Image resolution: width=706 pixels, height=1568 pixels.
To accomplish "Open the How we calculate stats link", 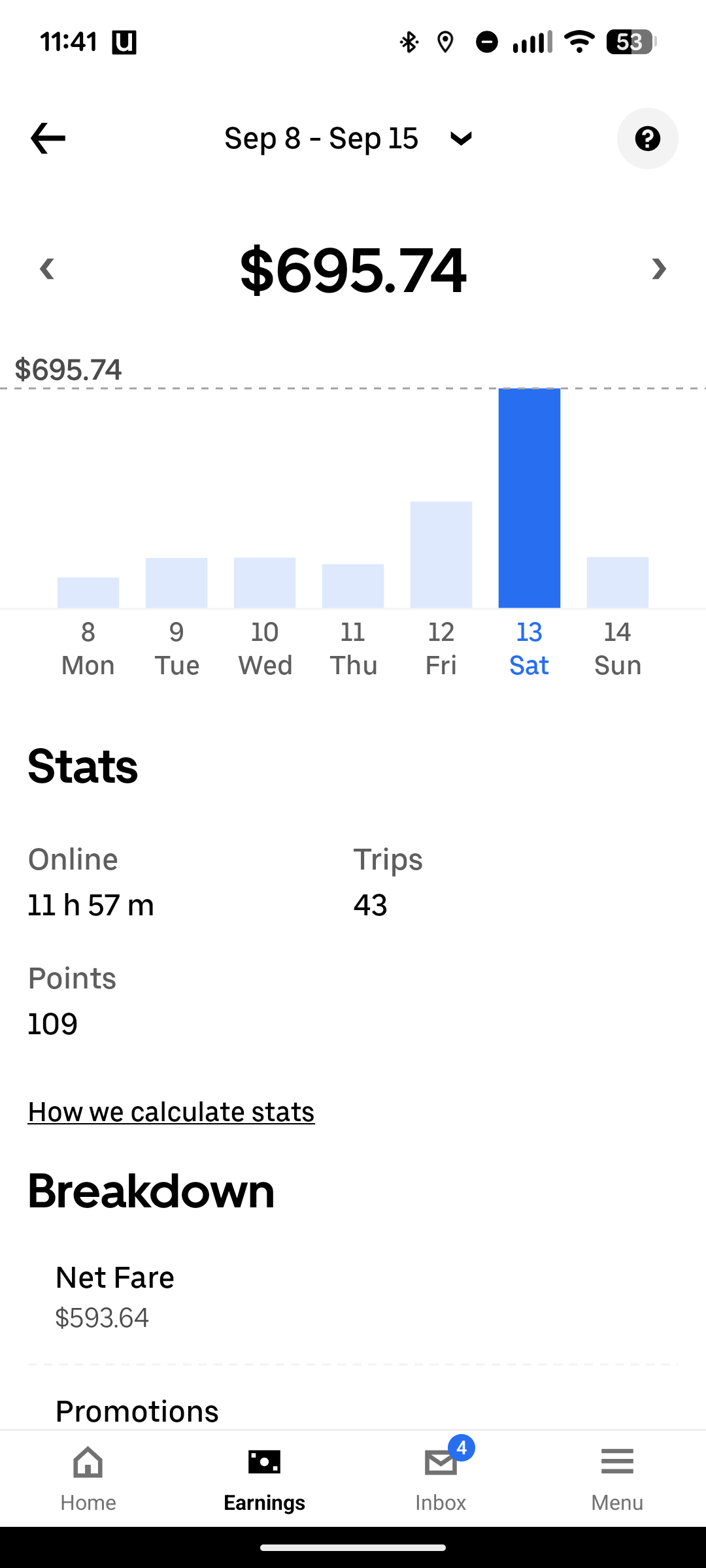I will [x=171, y=1112].
